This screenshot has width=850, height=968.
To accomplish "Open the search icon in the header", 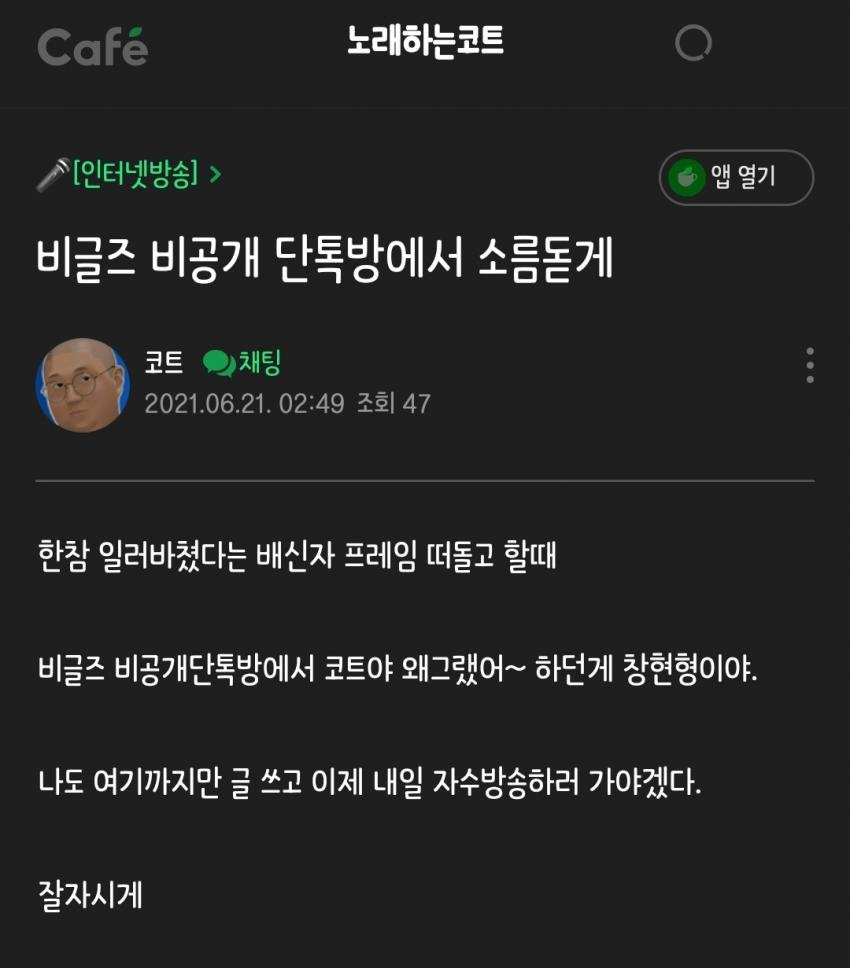I will (x=693, y=43).
